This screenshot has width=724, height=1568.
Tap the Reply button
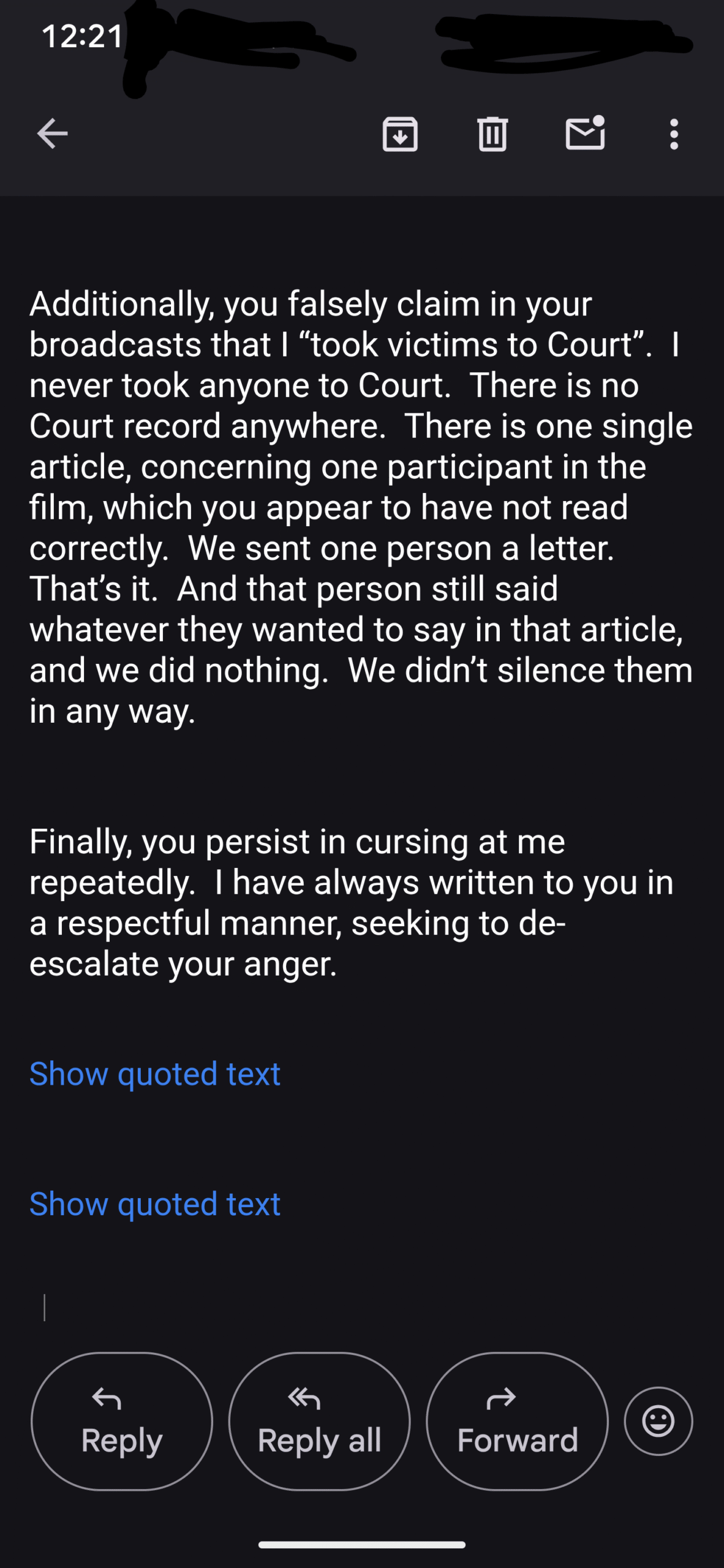(x=122, y=1421)
